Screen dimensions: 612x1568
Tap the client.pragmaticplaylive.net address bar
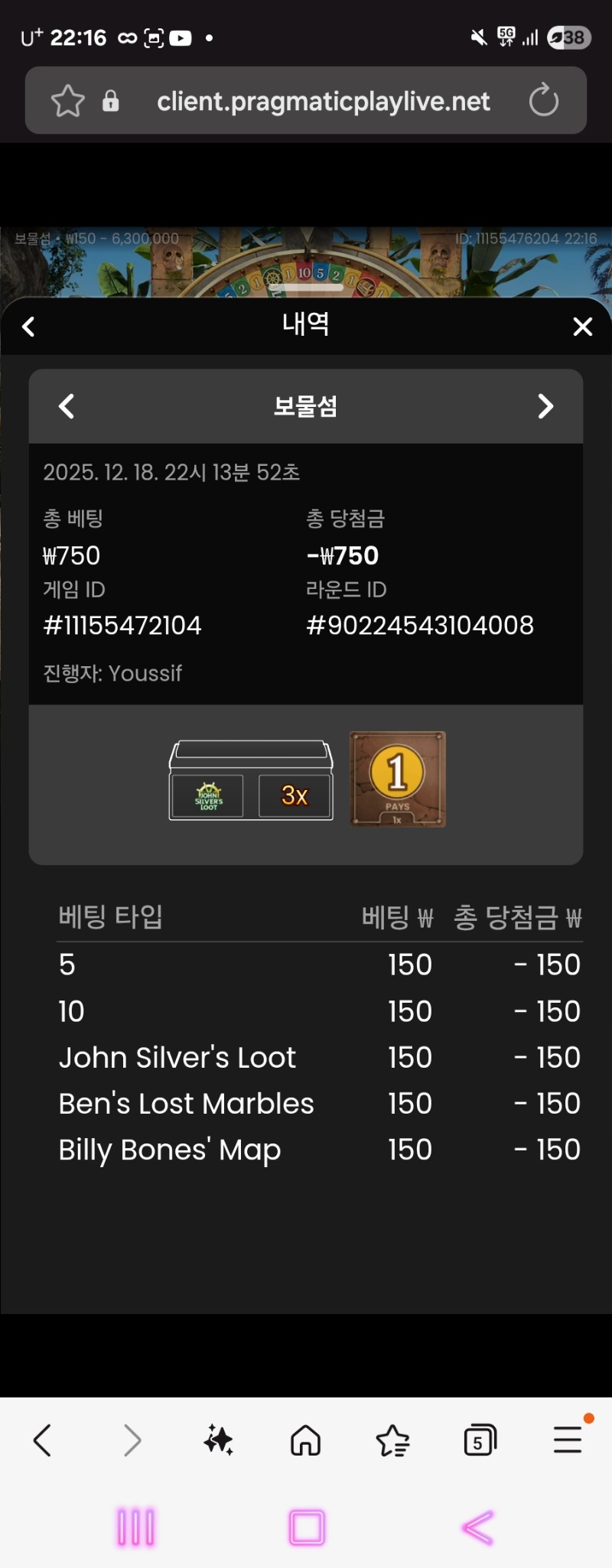pos(323,101)
